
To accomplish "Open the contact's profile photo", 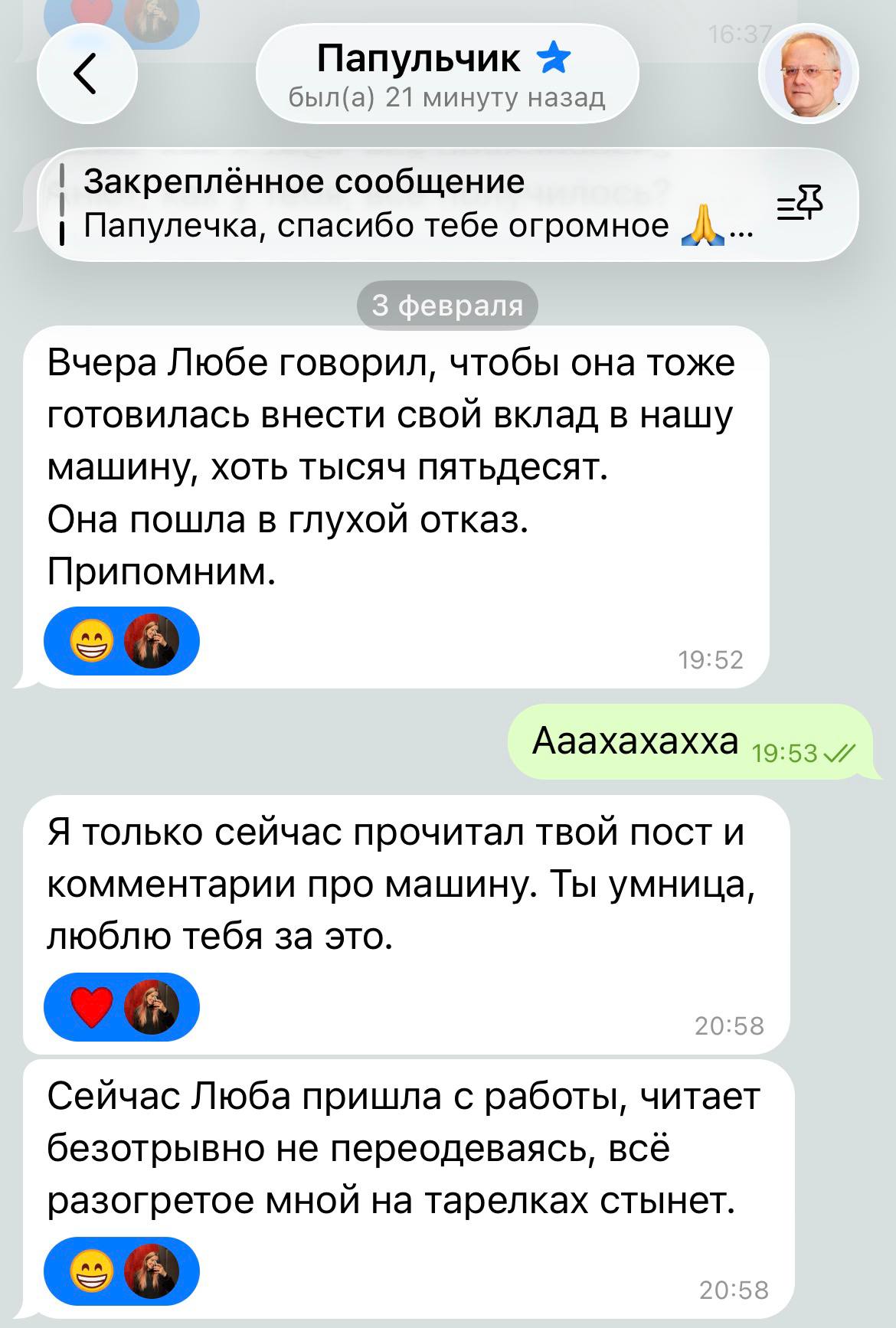I will [x=808, y=74].
